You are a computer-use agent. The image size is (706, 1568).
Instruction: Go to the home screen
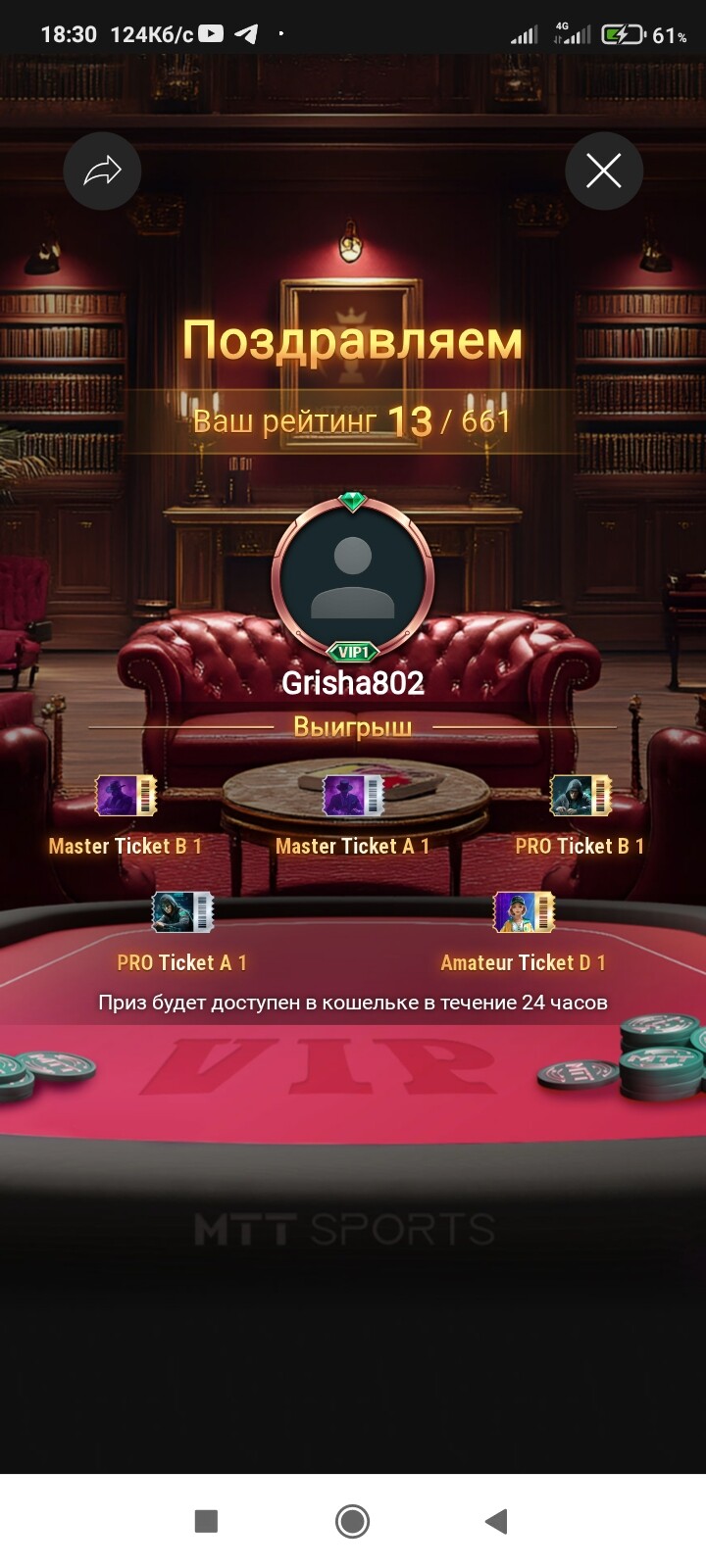(352, 1521)
